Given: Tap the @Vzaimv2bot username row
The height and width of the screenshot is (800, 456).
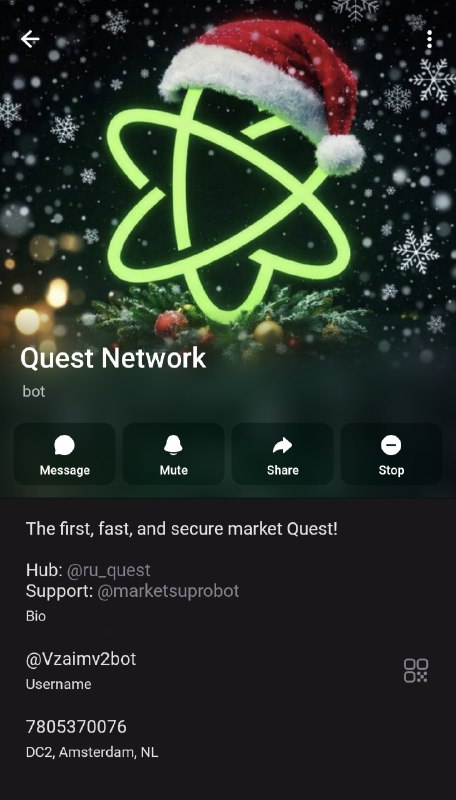Looking at the screenshot, I should click(x=228, y=670).
